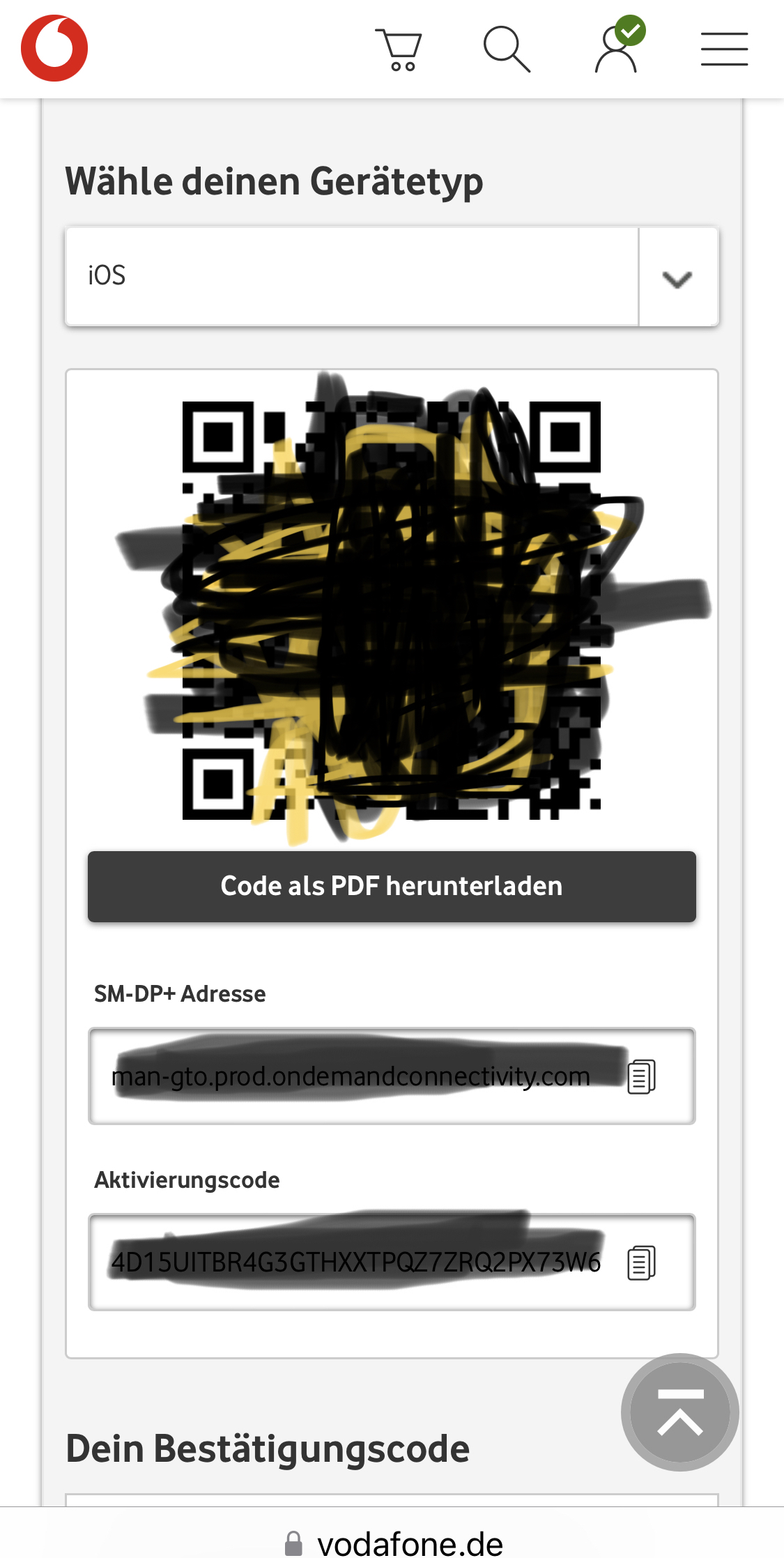Image resolution: width=784 pixels, height=1558 pixels.
Task: Jump back to top of page
Action: pyautogui.click(x=680, y=1412)
